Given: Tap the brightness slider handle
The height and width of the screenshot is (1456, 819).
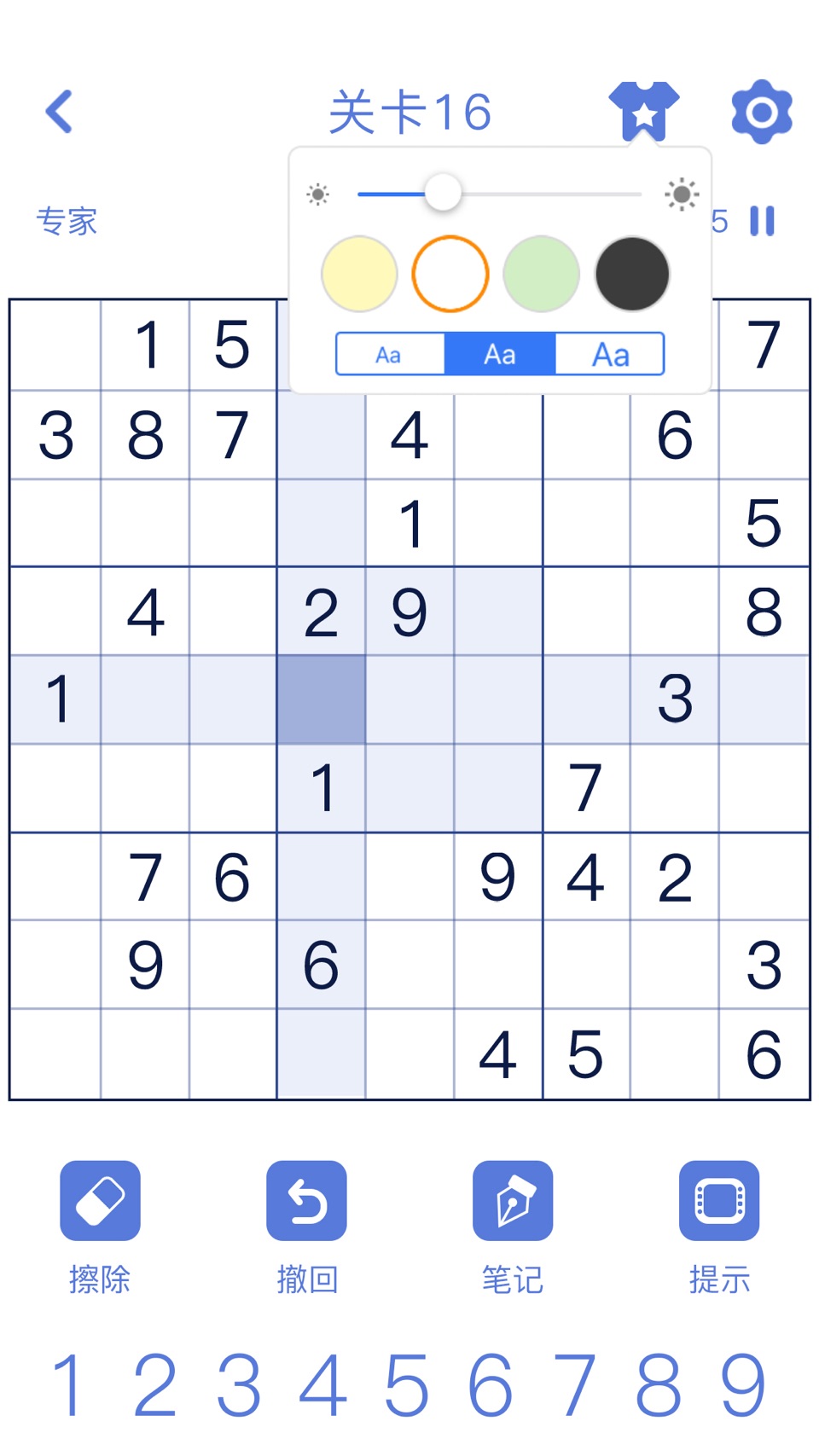Looking at the screenshot, I should click(x=443, y=193).
